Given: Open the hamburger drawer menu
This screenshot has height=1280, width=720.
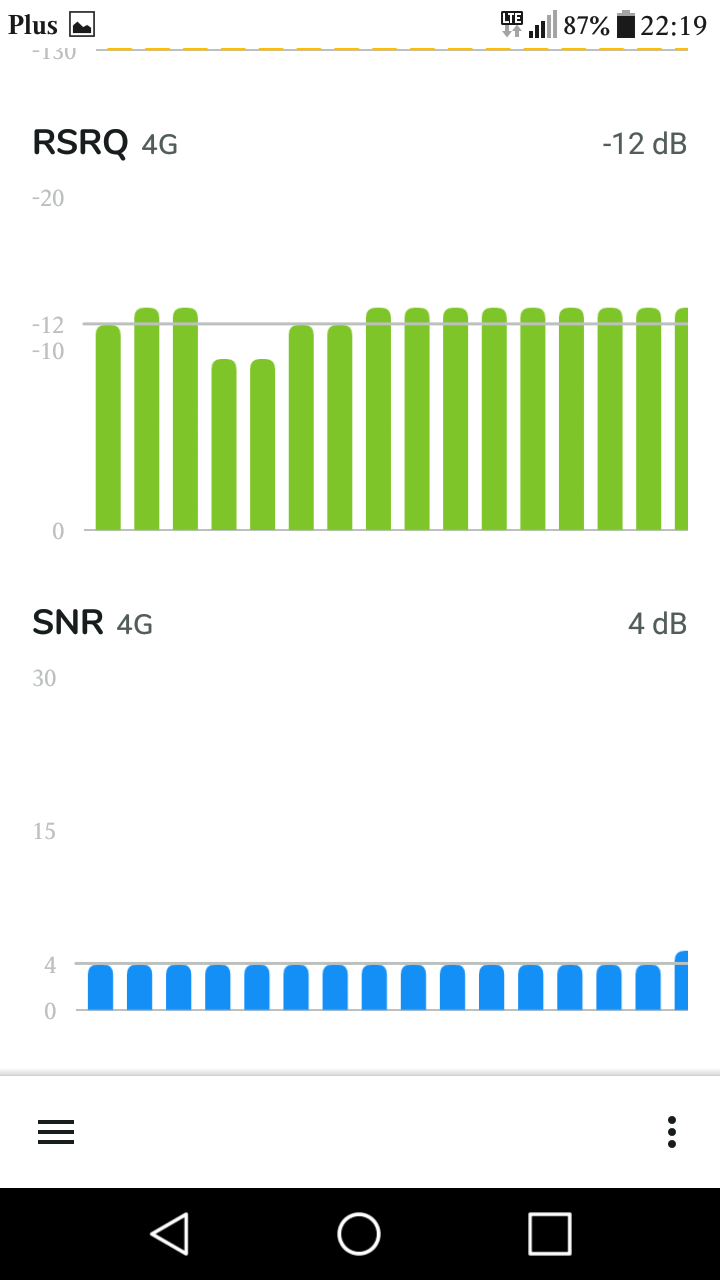Looking at the screenshot, I should 56,1131.
